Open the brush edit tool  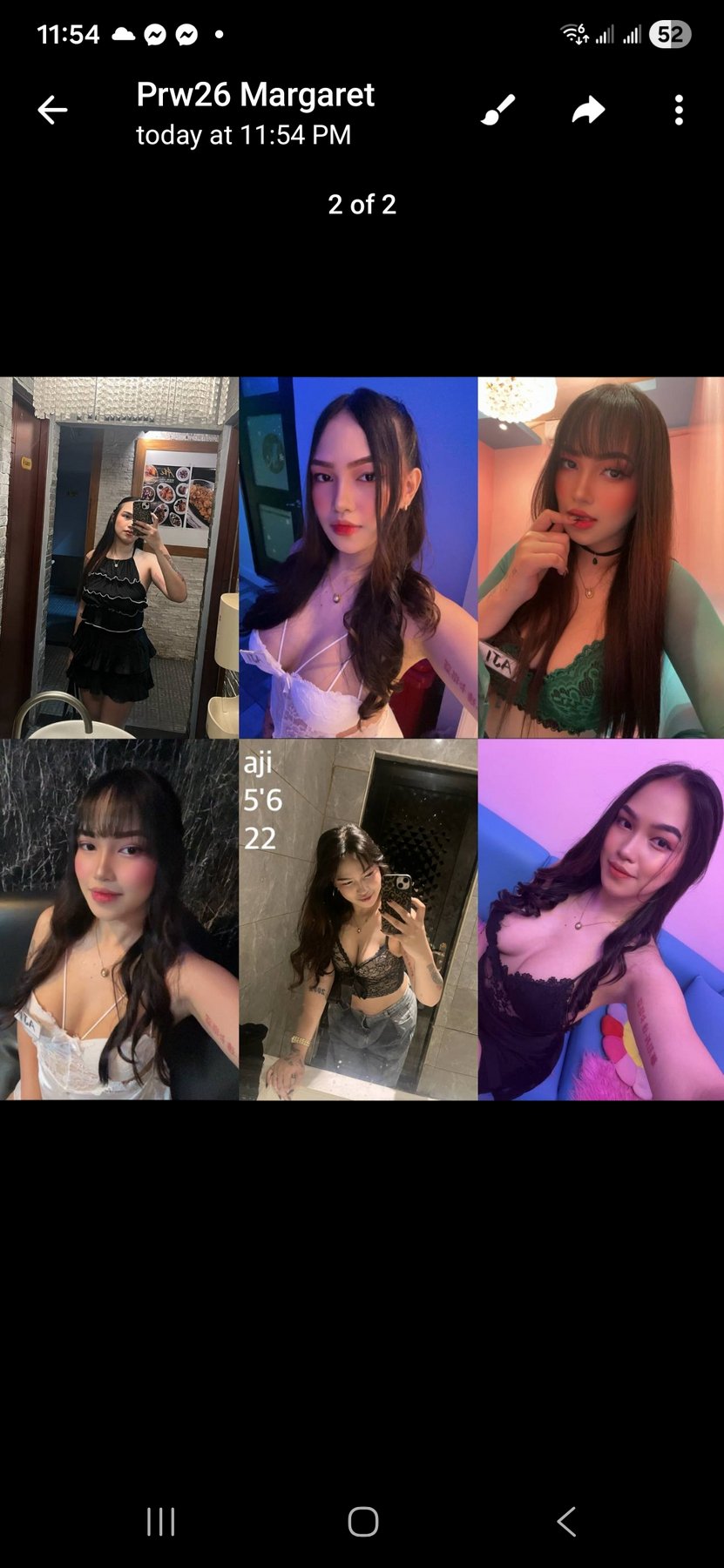498,110
